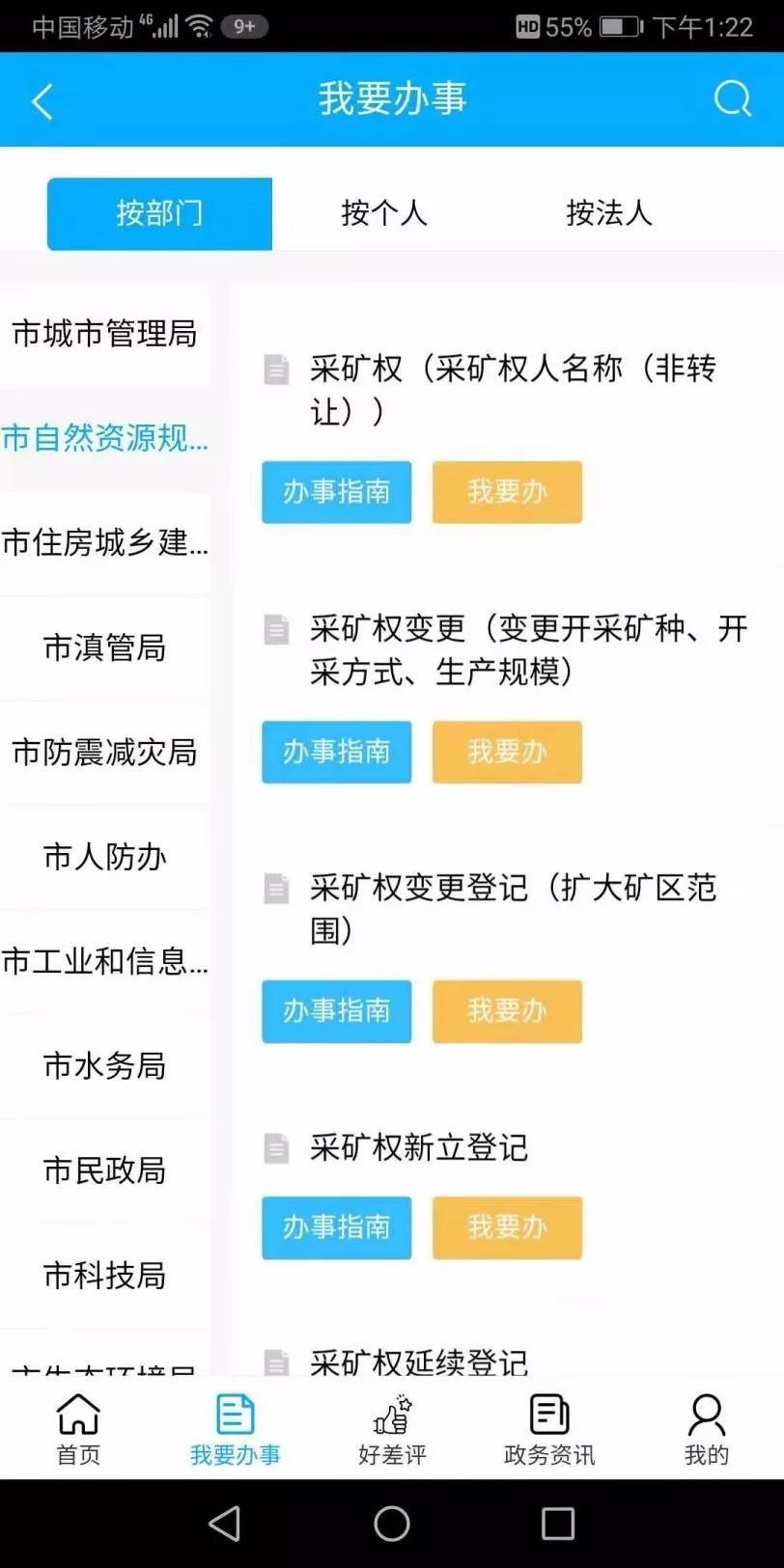Open 市人防办 department services

104,857
